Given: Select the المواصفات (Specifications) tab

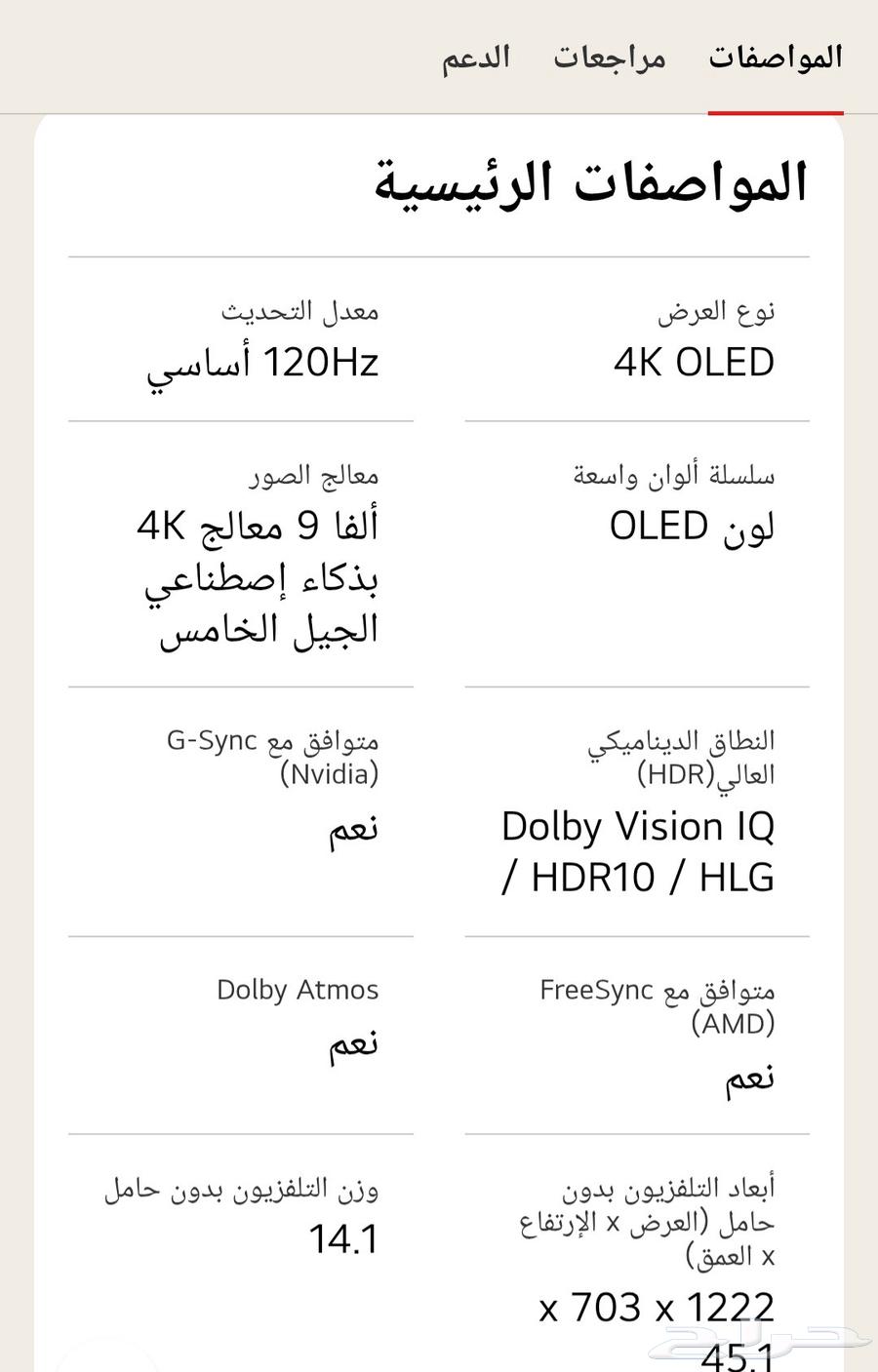Looking at the screenshot, I should tap(776, 59).
